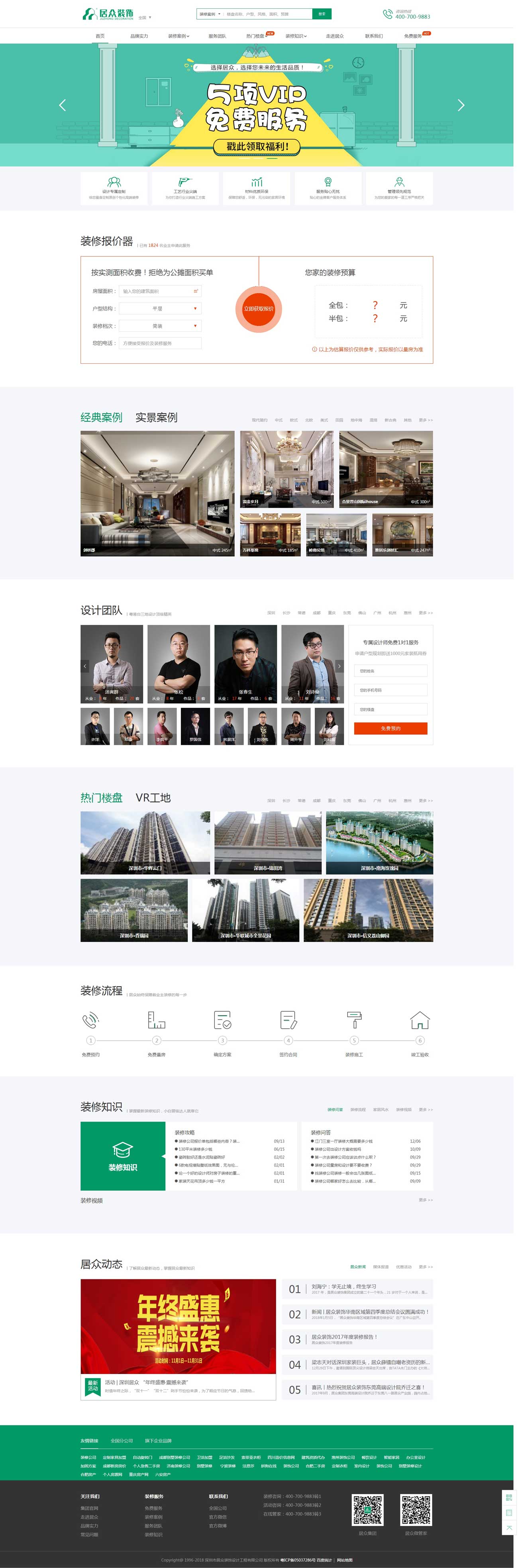The height and width of the screenshot is (1568, 518).
Task: Go to 品牌实力 in the navigation
Action: 139,37
